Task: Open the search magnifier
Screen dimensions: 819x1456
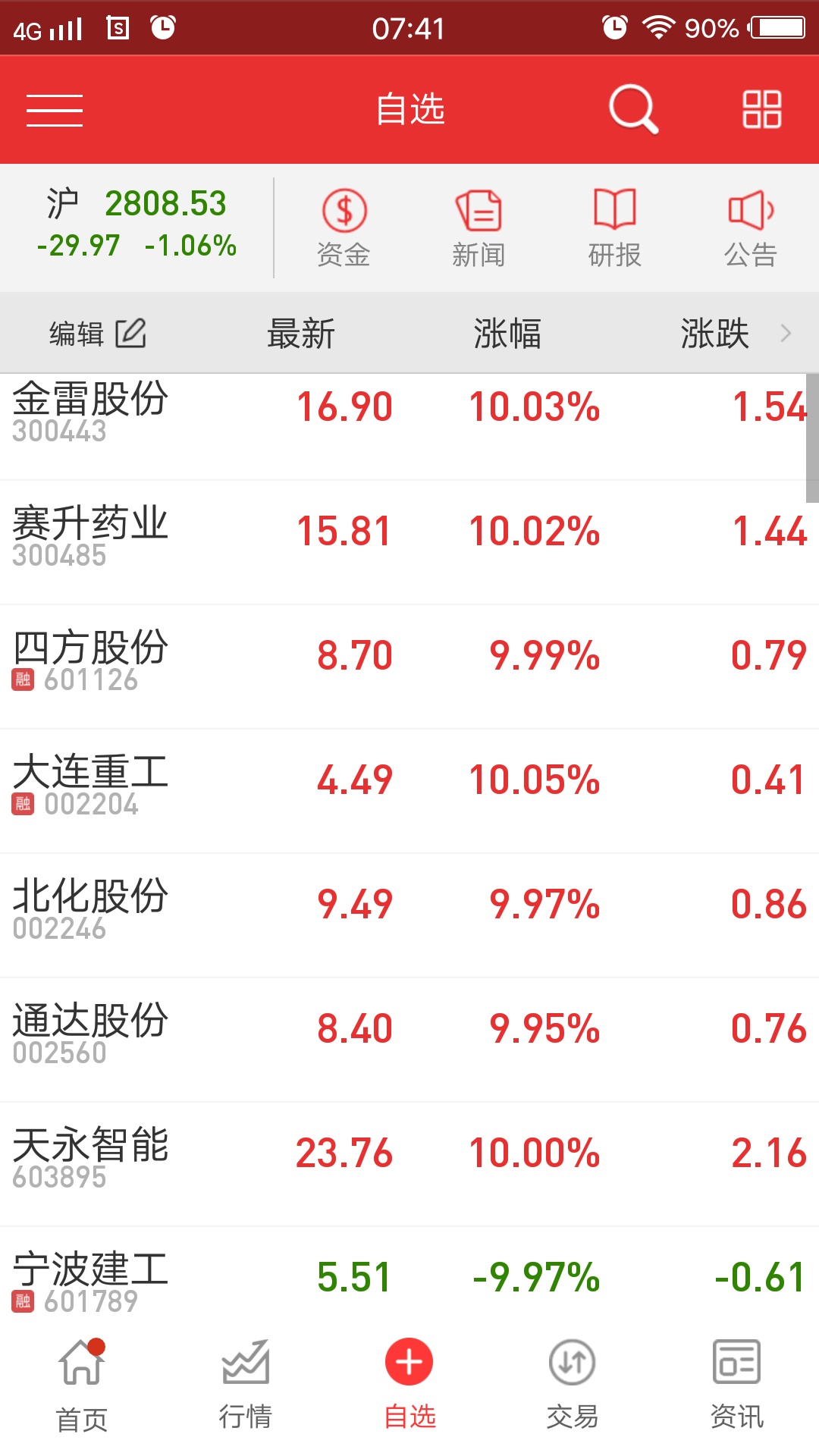Action: (633, 110)
